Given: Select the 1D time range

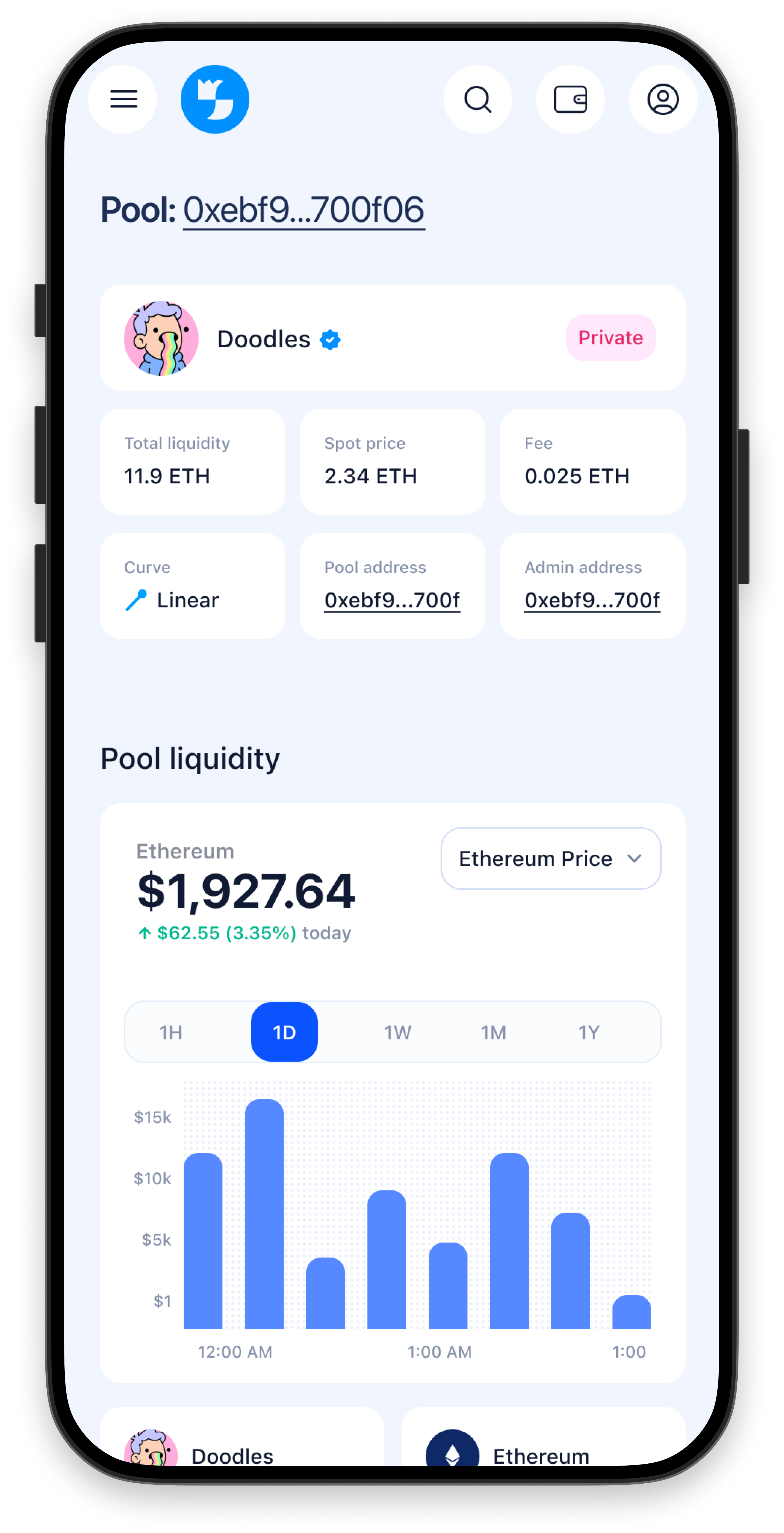Looking at the screenshot, I should point(284,1032).
